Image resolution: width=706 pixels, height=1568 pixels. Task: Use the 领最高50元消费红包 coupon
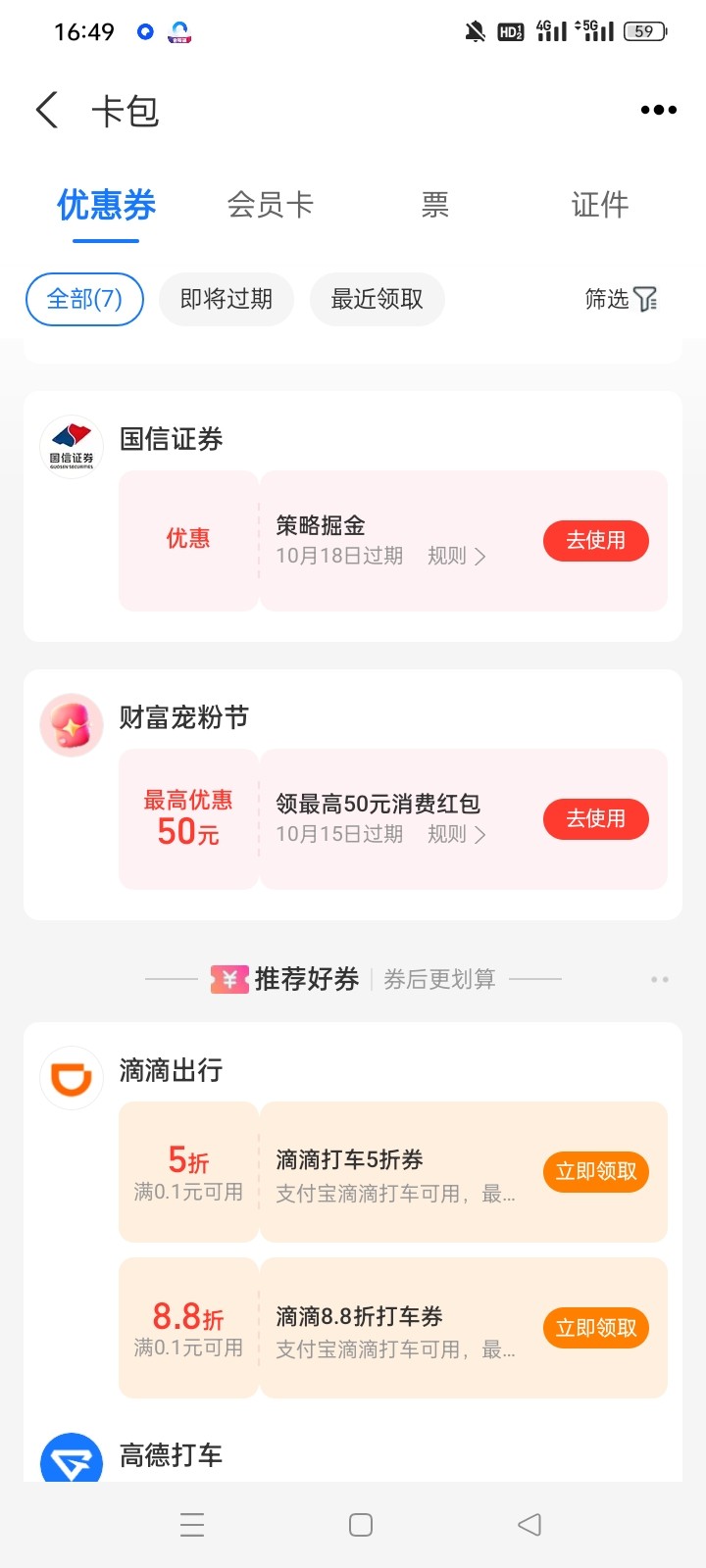tap(596, 818)
